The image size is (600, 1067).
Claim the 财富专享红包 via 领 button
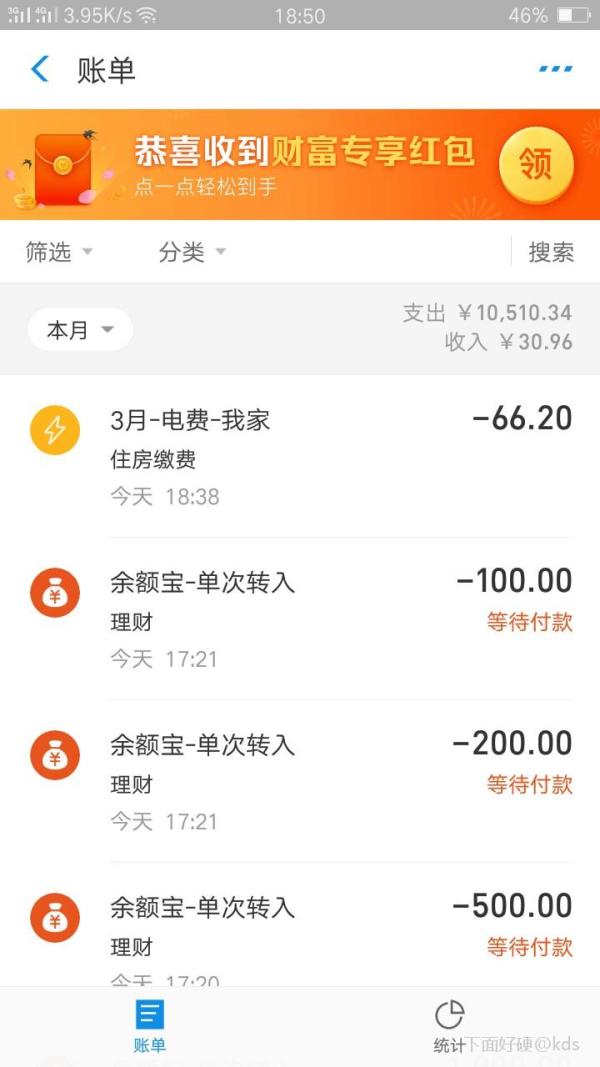click(x=536, y=165)
